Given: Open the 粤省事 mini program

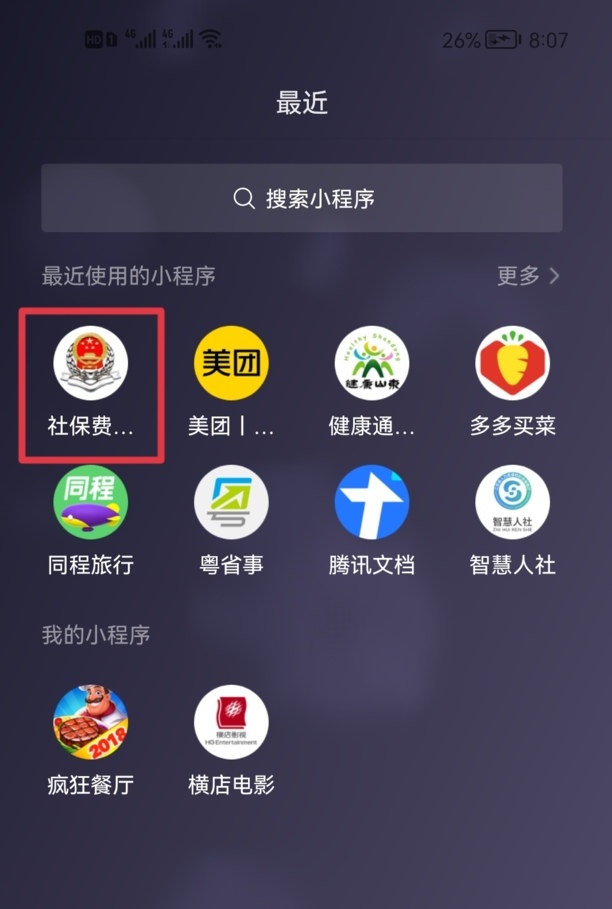Looking at the screenshot, I should click(x=231, y=503).
